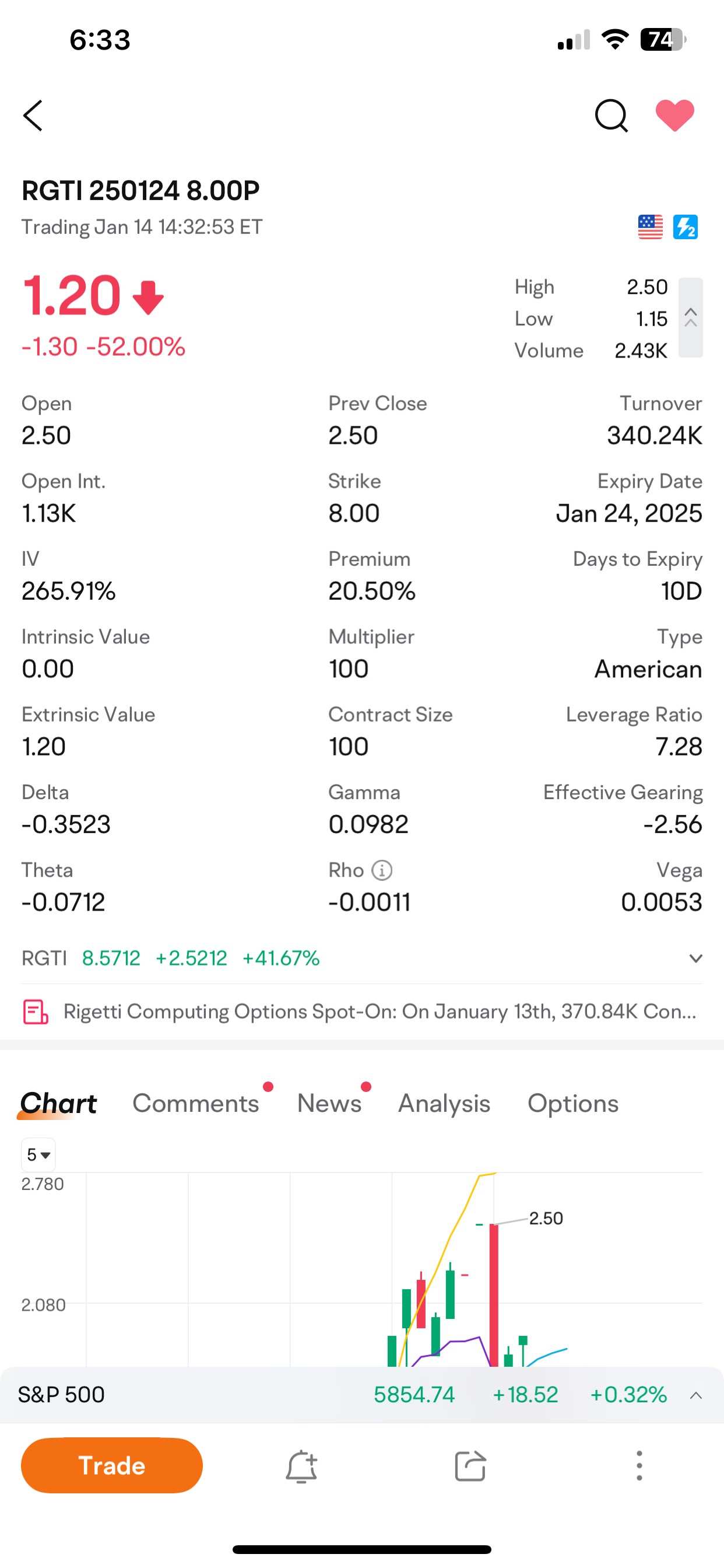Share this option quote
The height and width of the screenshot is (1568, 724).
[x=470, y=1466]
